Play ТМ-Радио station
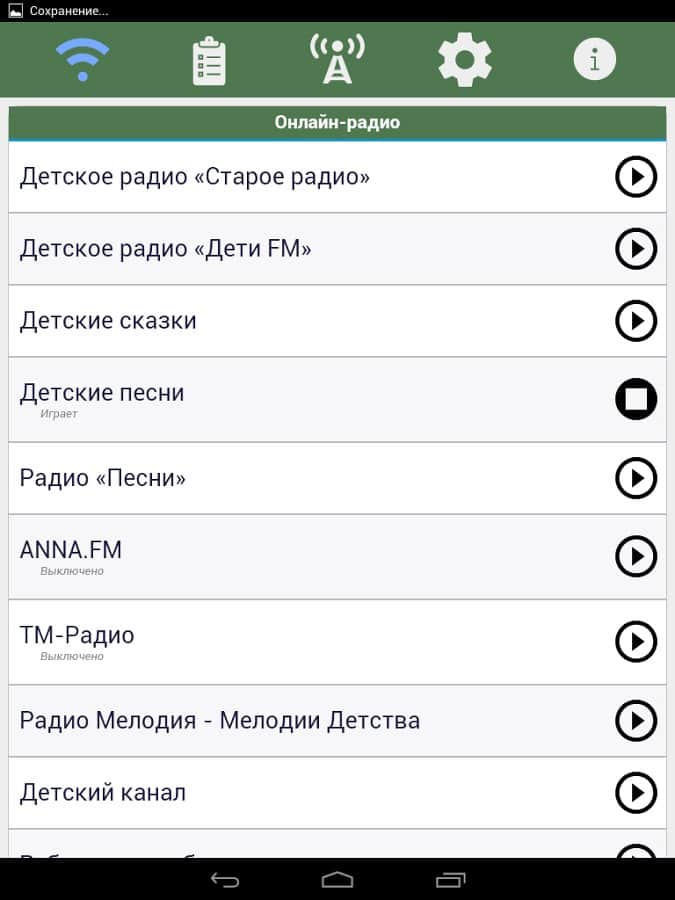This screenshot has width=675, height=900. coord(635,641)
